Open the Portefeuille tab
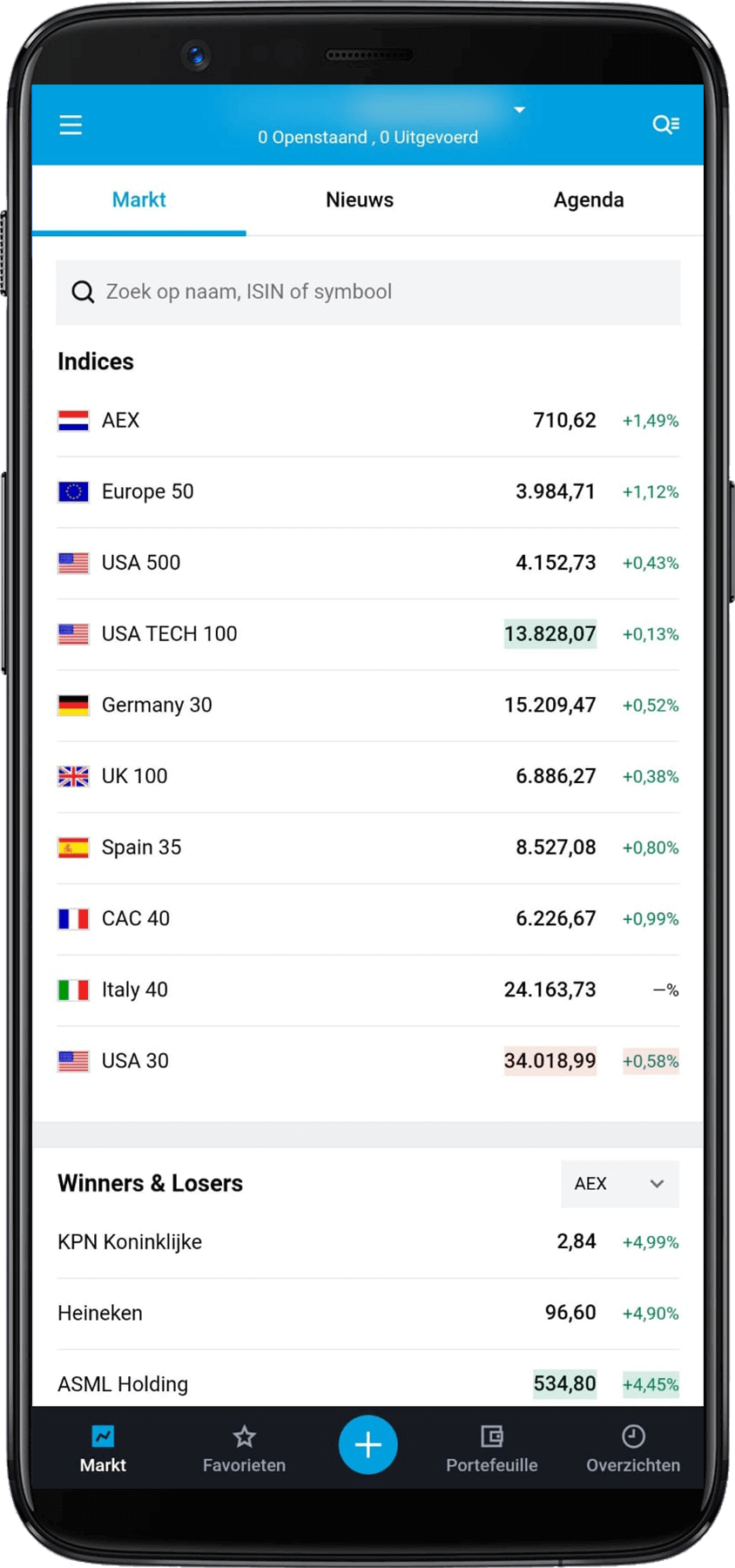735x1568 pixels. point(491,1450)
